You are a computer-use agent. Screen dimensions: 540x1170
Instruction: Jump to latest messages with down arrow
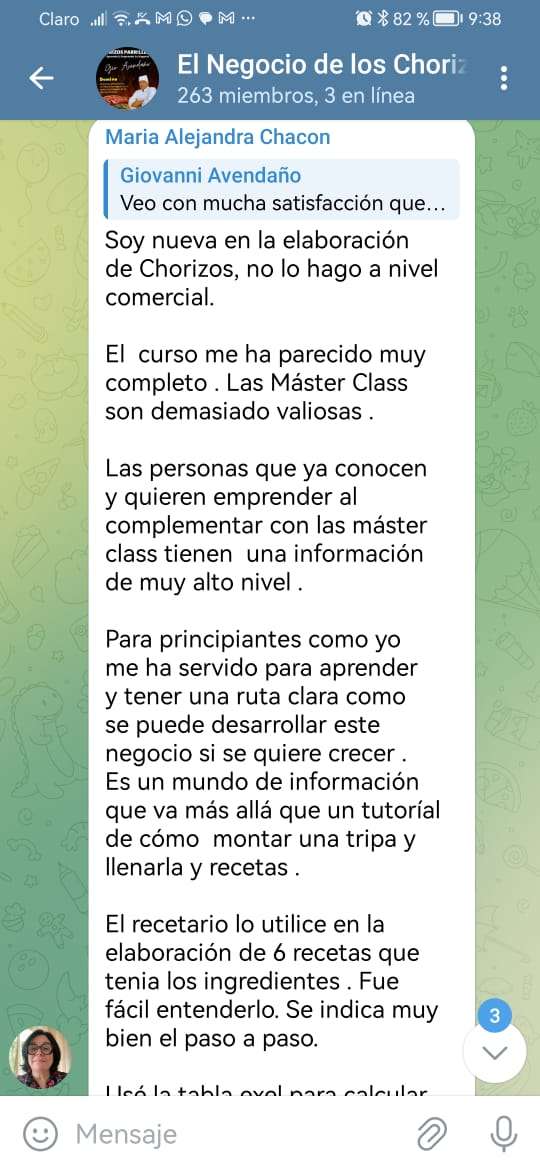495,1052
